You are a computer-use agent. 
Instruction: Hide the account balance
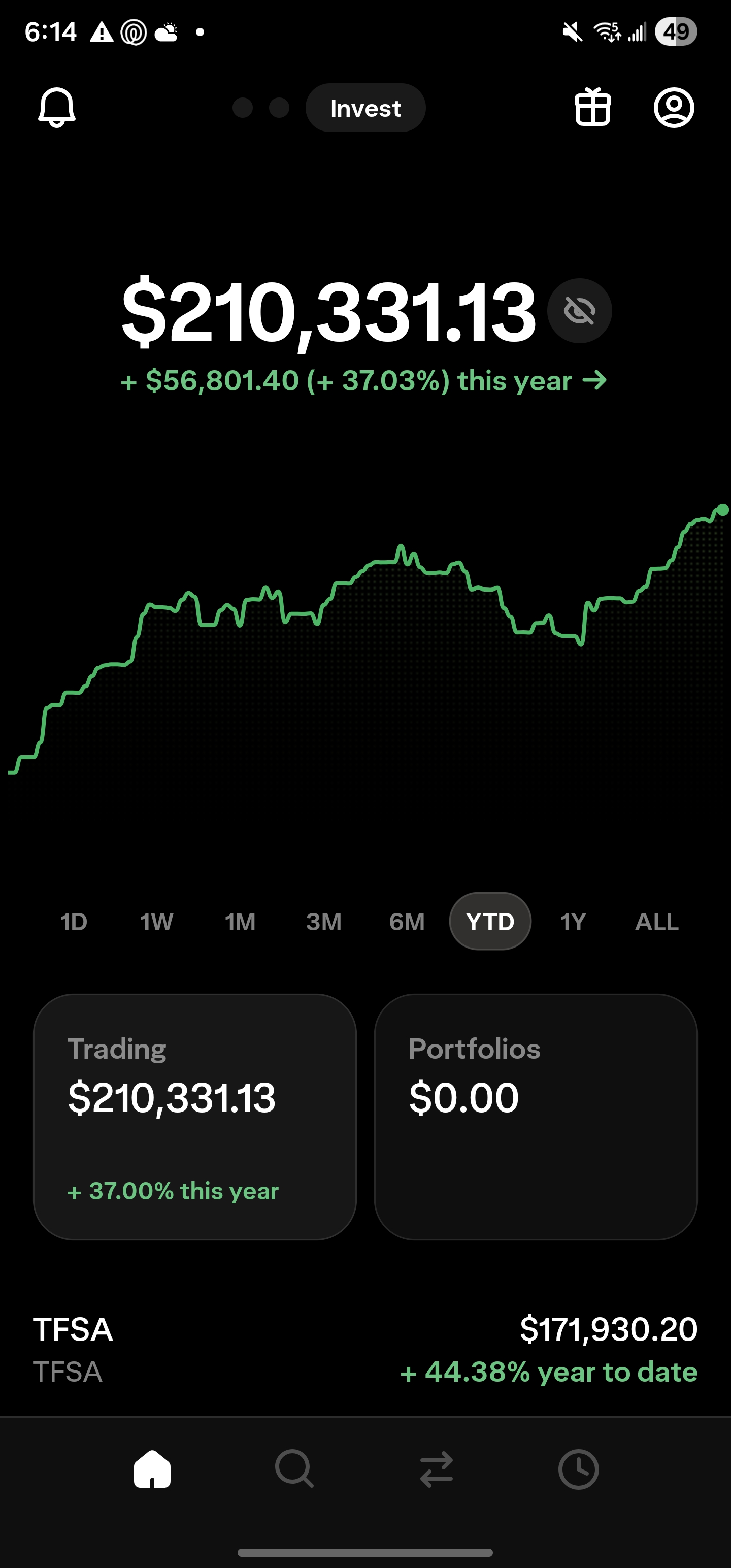(x=579, y=311)
